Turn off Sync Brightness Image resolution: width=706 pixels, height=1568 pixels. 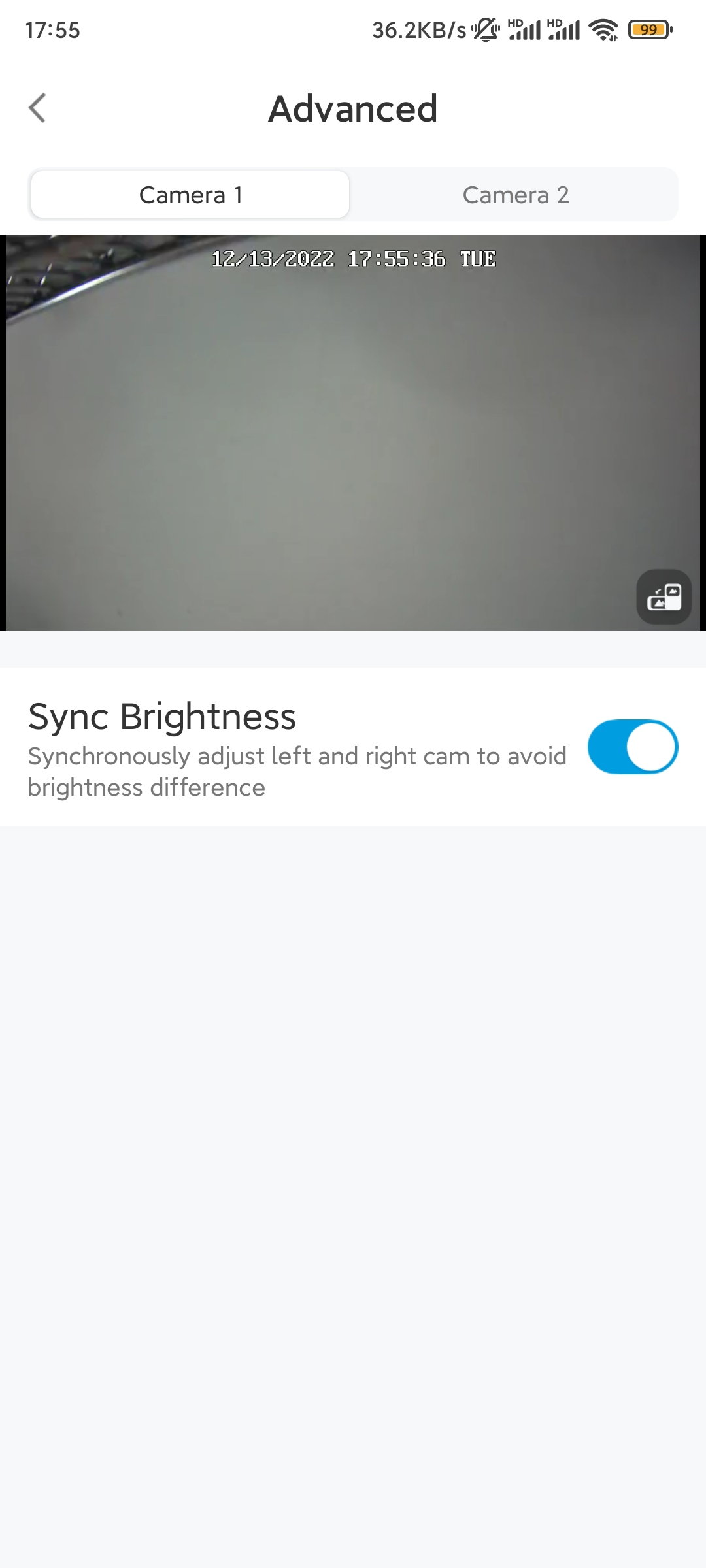(x=632, y=747)
